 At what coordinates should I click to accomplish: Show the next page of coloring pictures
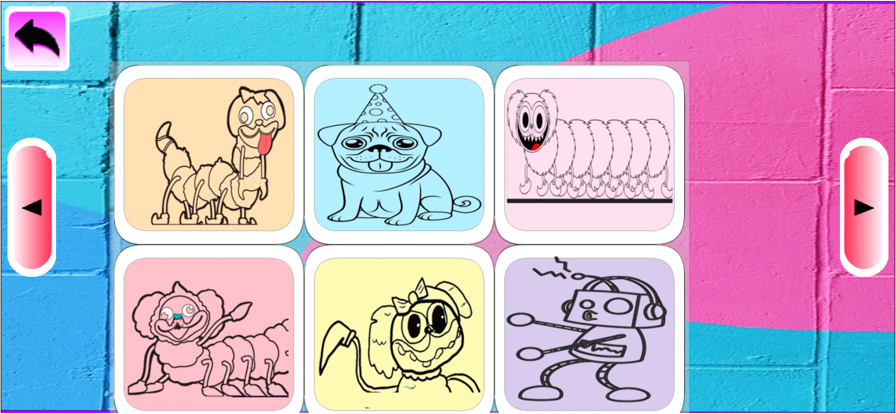863,207
